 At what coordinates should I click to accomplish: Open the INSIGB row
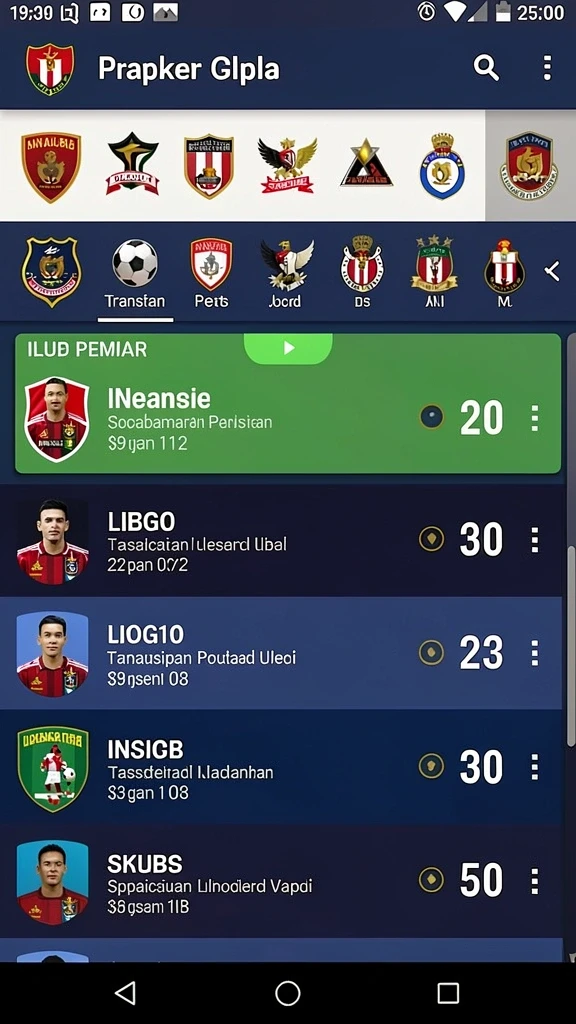pyautogui.click(x=281, y=767)
